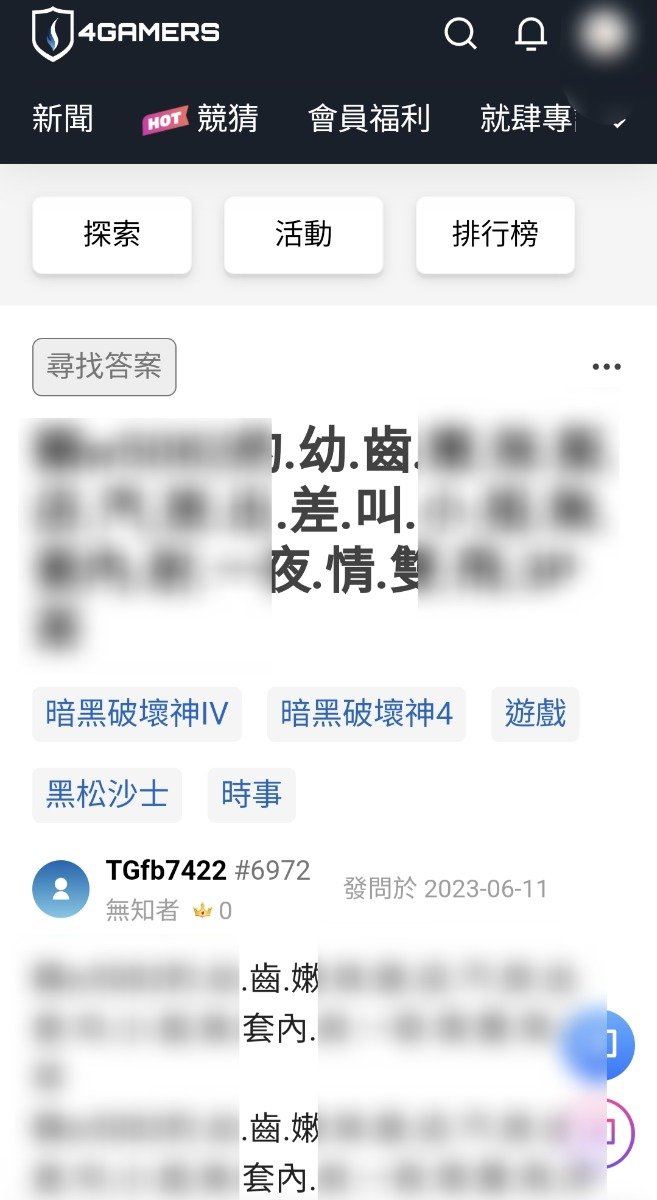The height and width of the screenshot is (1200, 657).
Task: Open the 暗黑破壞神4 tag
Action: click(366, 714)
